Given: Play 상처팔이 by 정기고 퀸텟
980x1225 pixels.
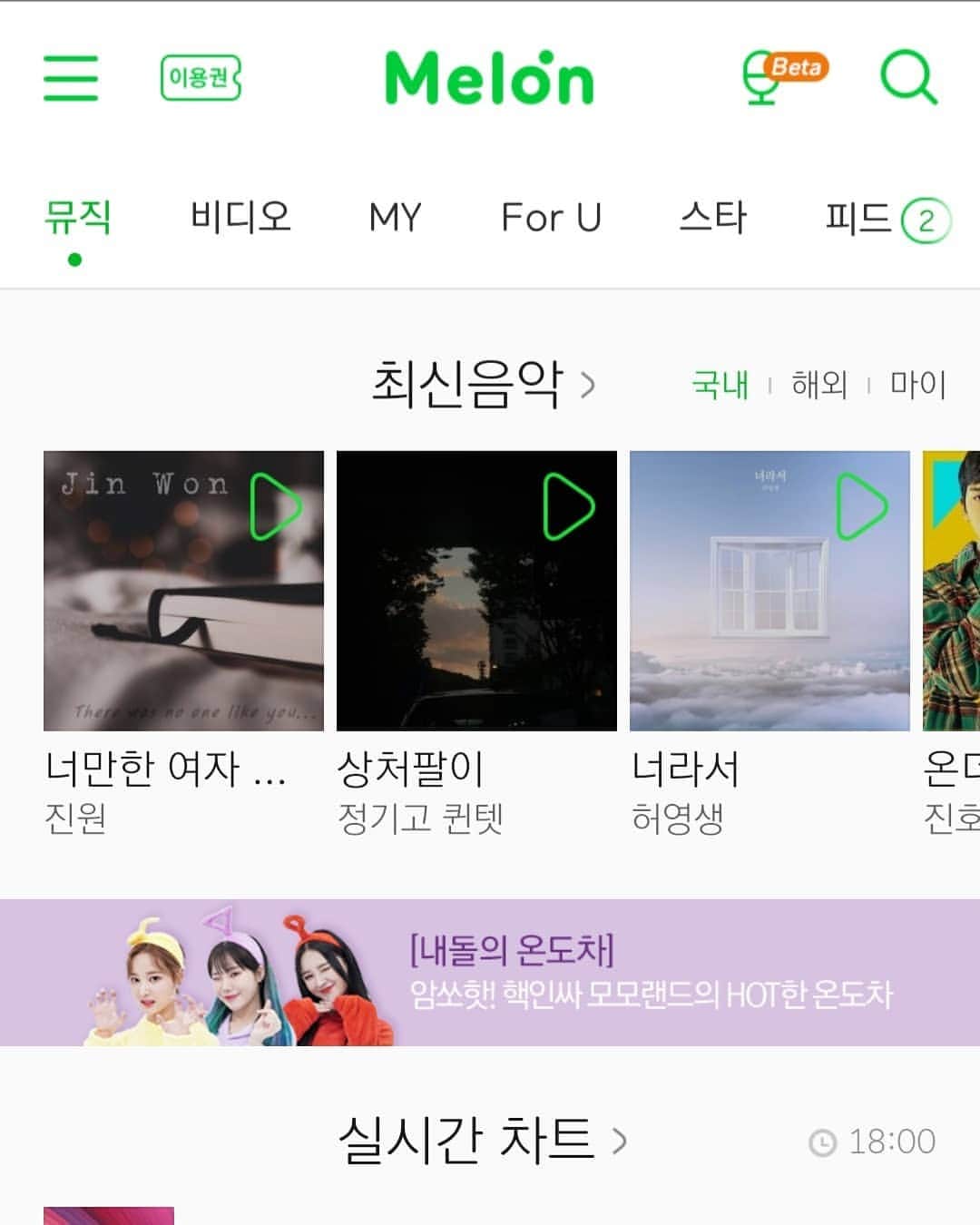Looking at the screenshot, I should [568, 506].
